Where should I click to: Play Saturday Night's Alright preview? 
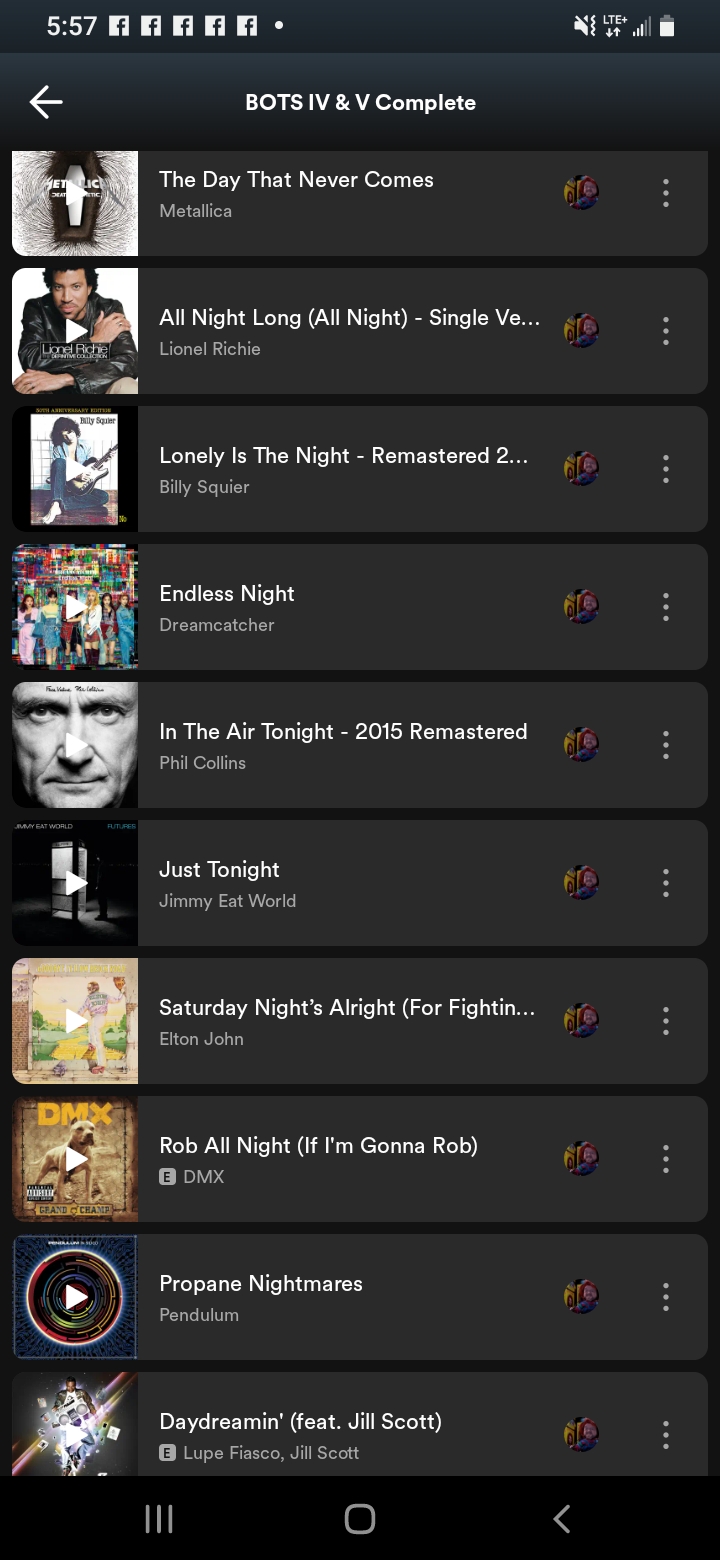pos(75,1021)
